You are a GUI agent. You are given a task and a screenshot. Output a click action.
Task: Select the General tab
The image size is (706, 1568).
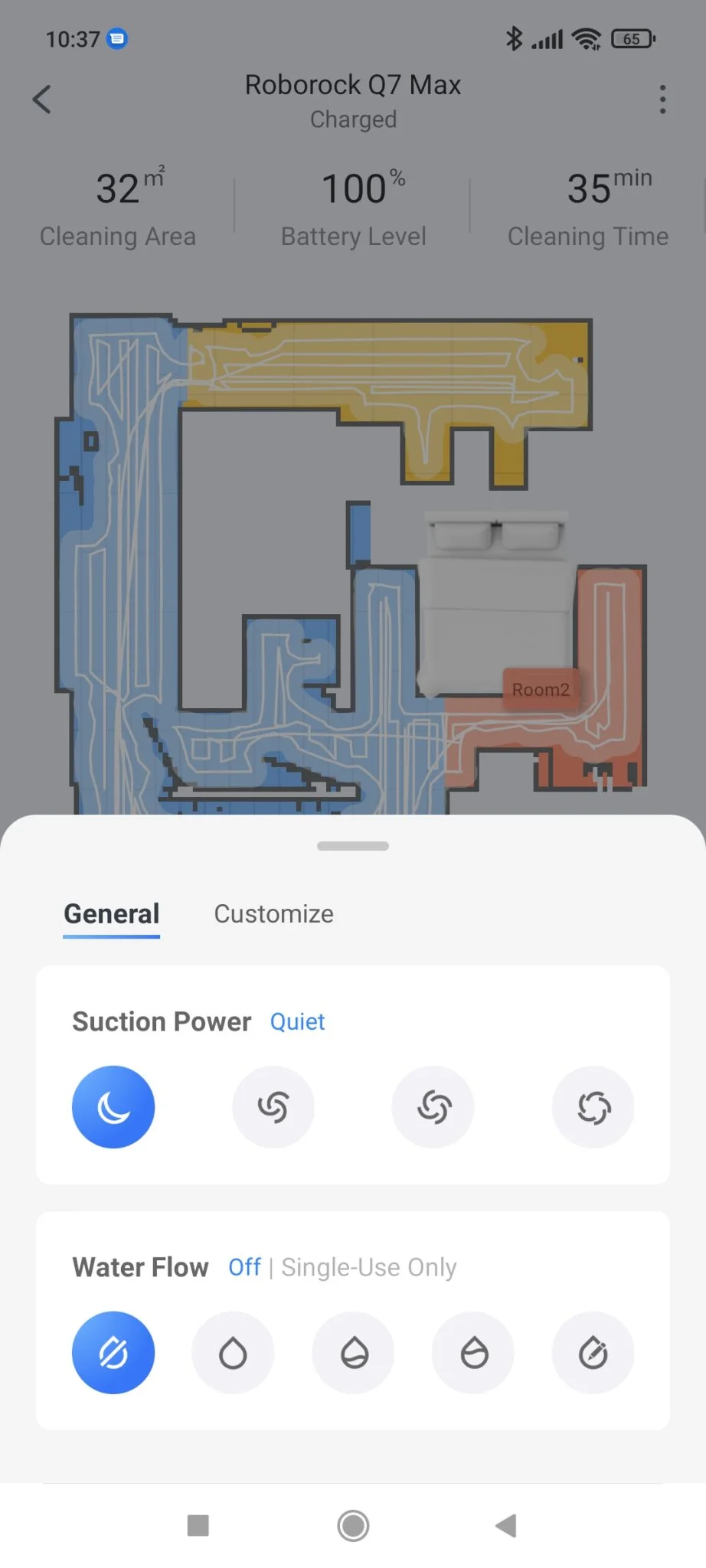112,913
